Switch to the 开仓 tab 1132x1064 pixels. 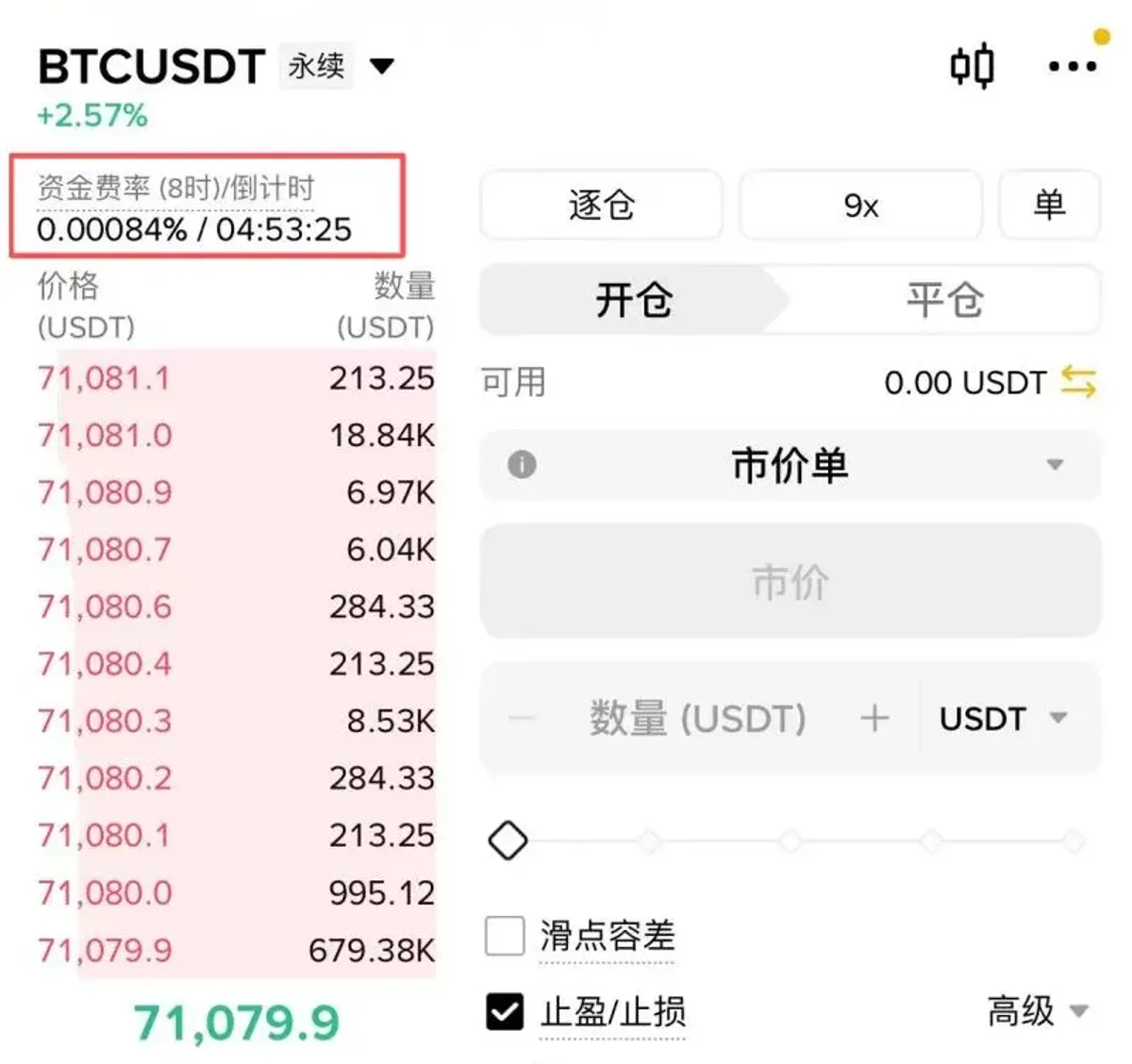(633, 301)
